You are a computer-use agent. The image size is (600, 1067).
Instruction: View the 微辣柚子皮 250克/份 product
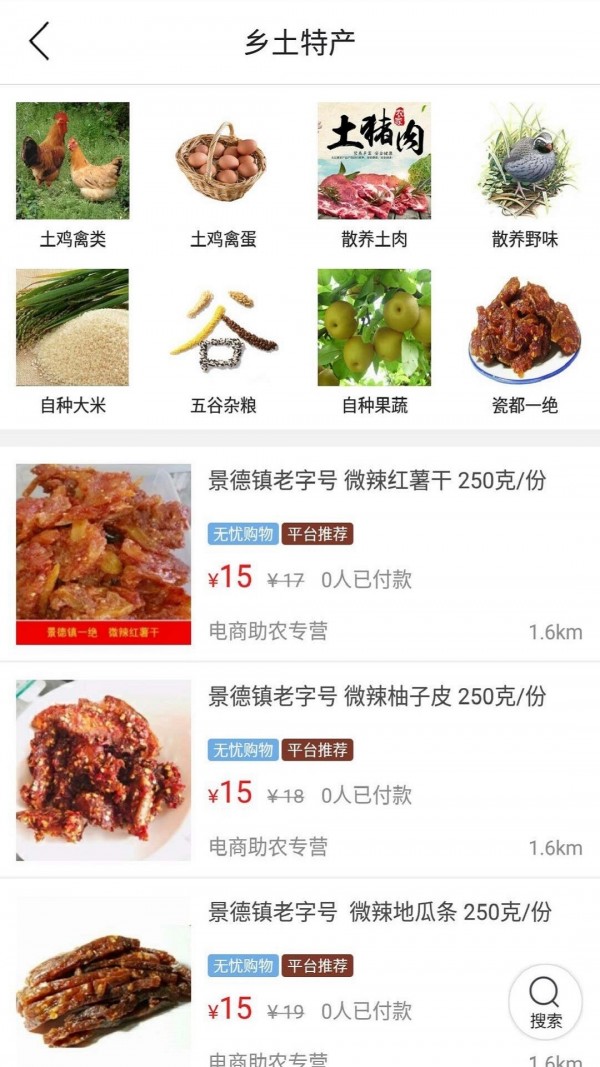(x=377, y=696)
